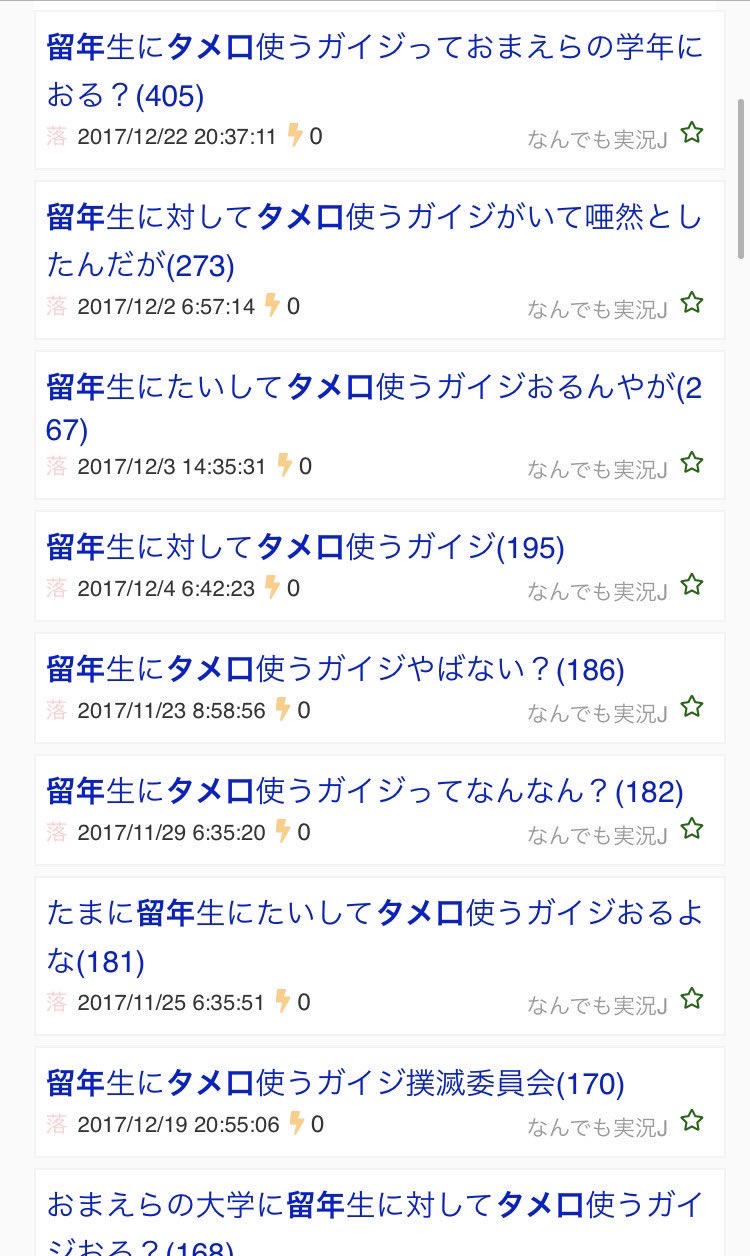Open the thread with 267 replies
This screenshot has width=750, height=1256.
375,408
